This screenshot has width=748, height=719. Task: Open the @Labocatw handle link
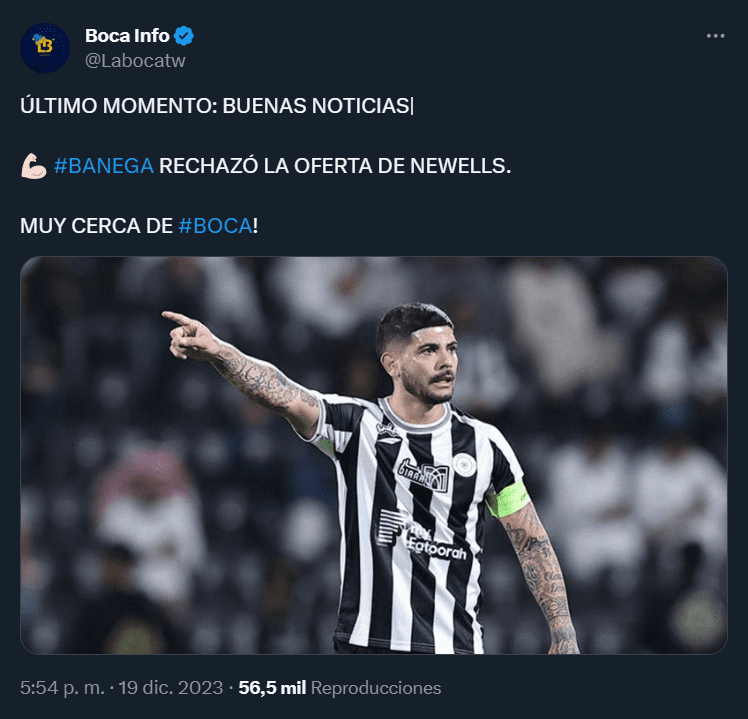[135, 60]
